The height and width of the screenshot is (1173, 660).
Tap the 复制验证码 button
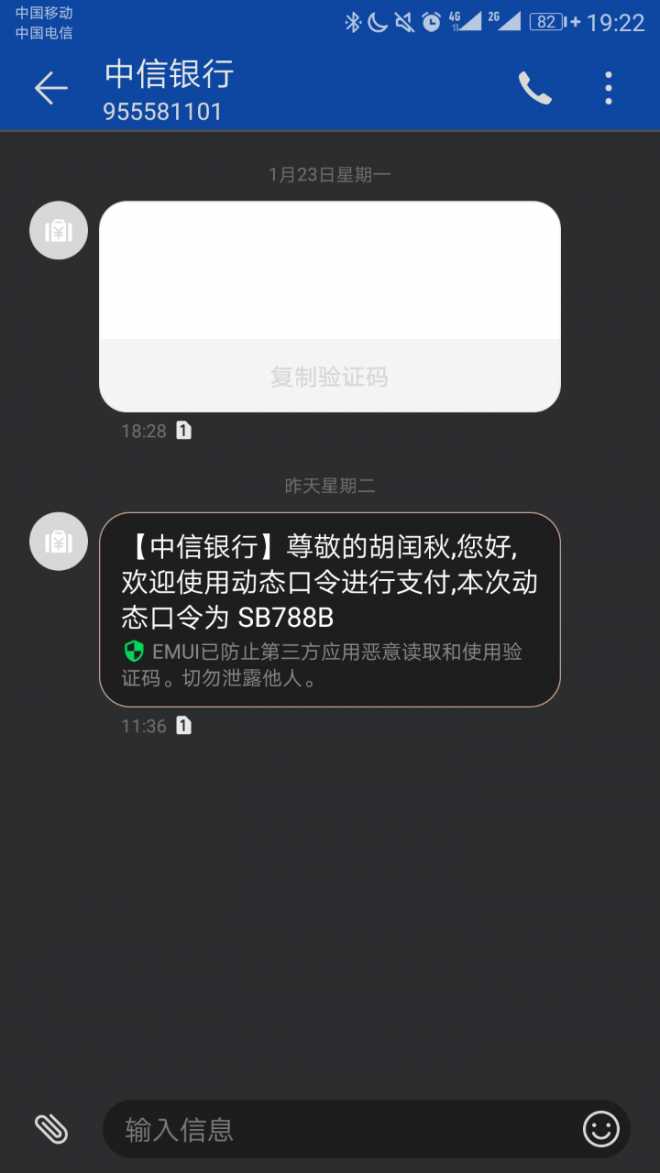(329, 376)
